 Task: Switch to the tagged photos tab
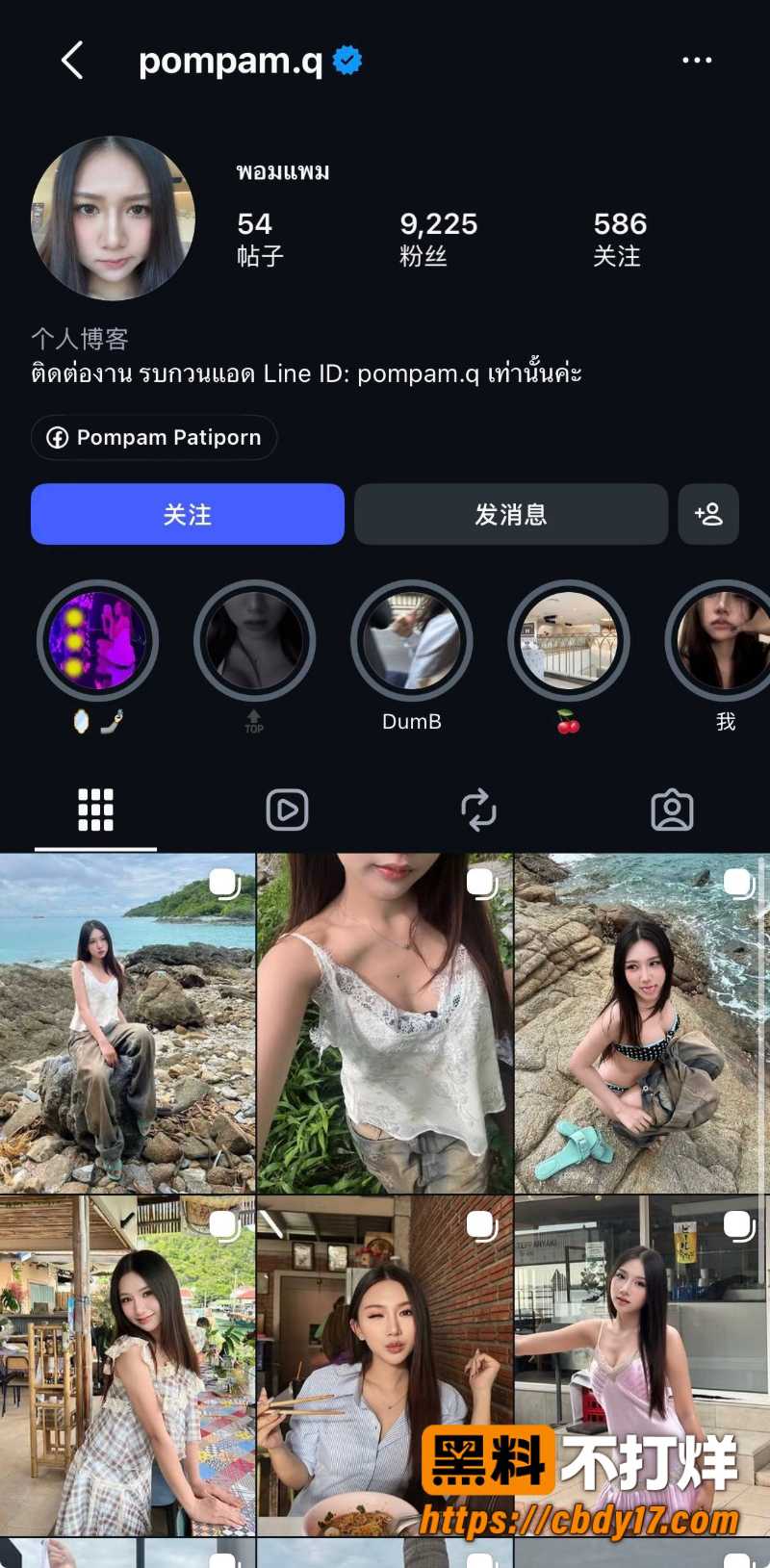[x=672, y=810]
